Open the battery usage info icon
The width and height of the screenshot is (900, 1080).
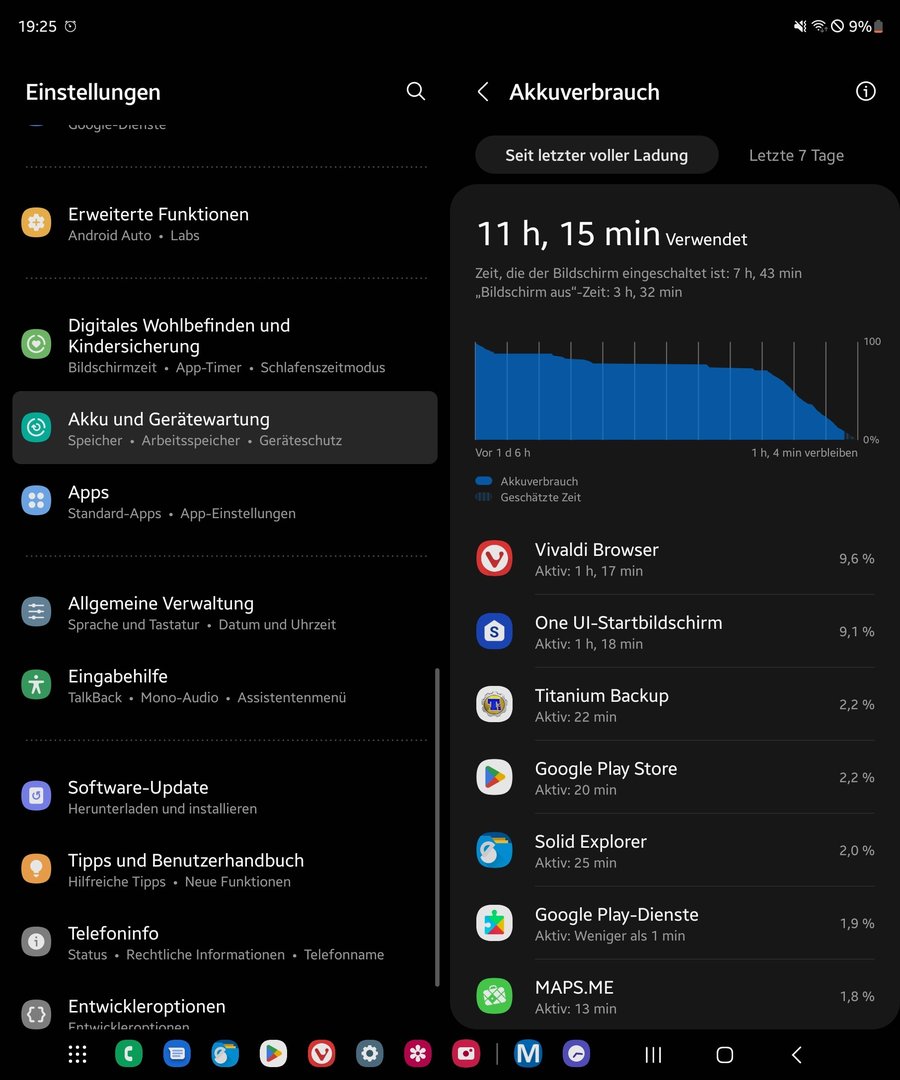coord(866,91)
